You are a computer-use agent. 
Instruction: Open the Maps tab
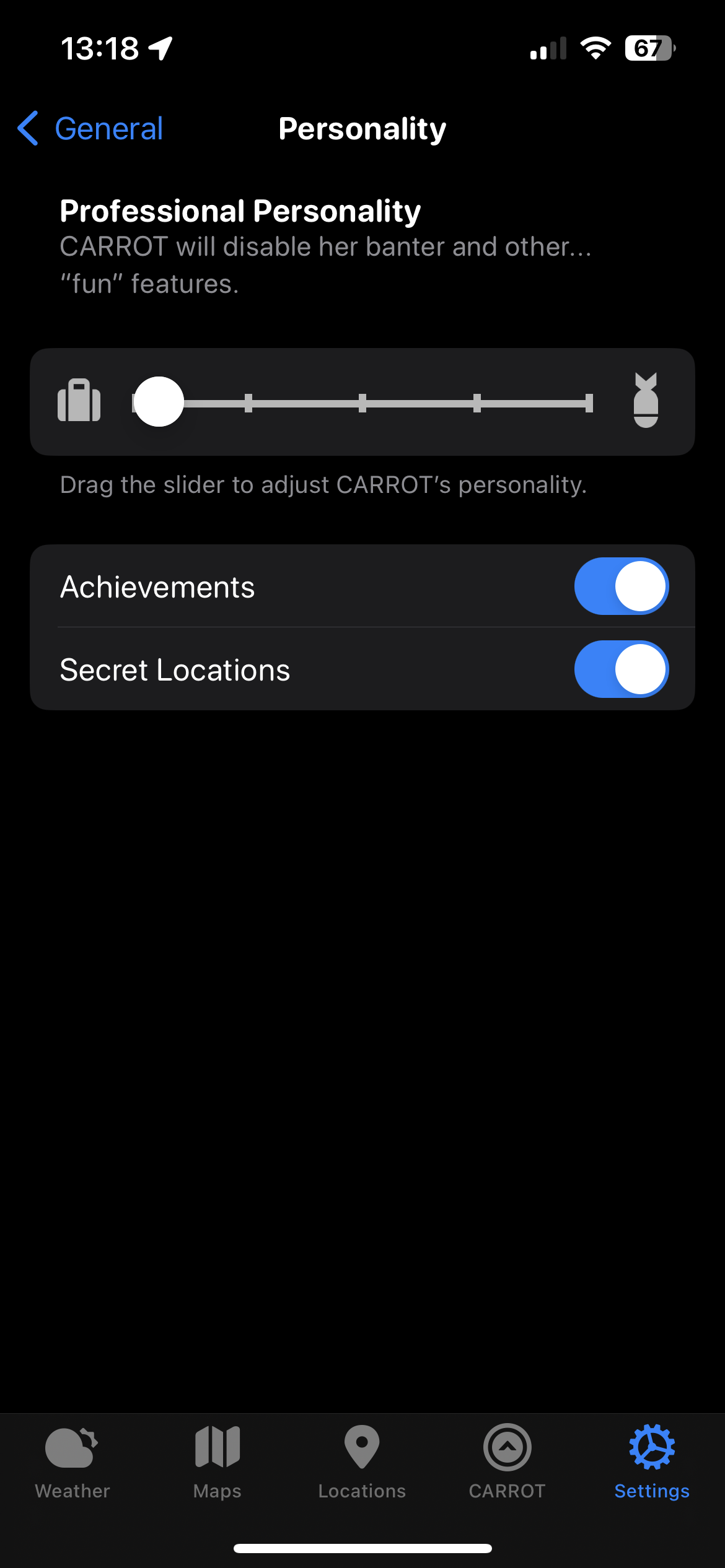point(217,1461)
